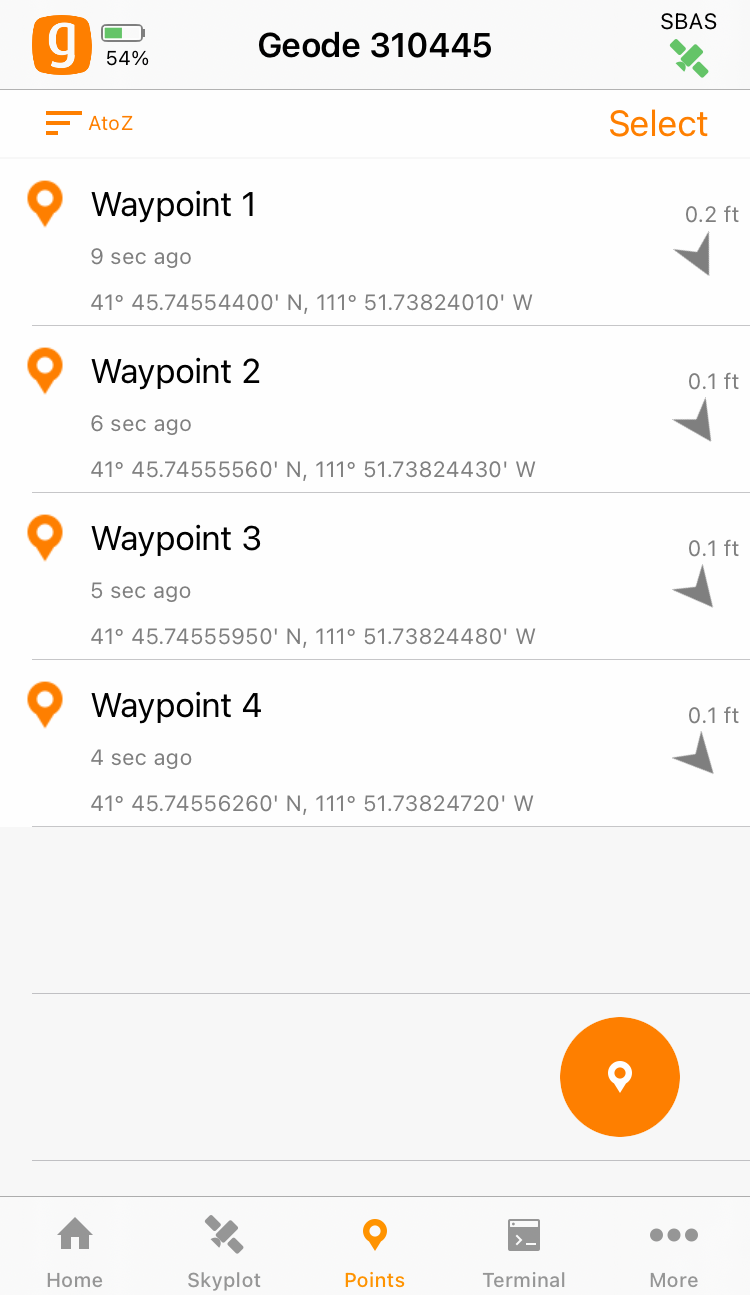Image resolution: width=750 pixels, height=1295 pixels.
Task: Show the More tab
Action: 674,1250
